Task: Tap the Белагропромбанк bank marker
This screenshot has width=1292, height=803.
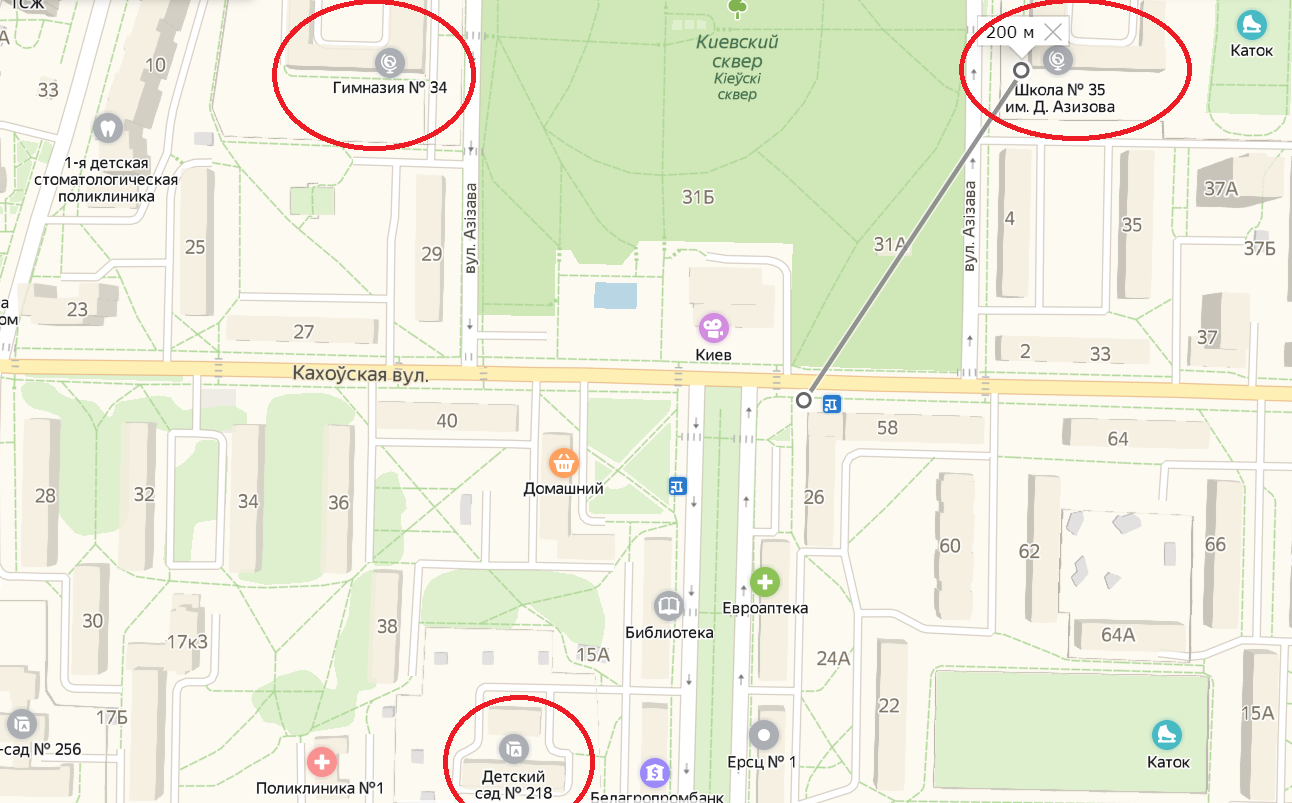Action: pyautogui.click(x=654, y=772)
